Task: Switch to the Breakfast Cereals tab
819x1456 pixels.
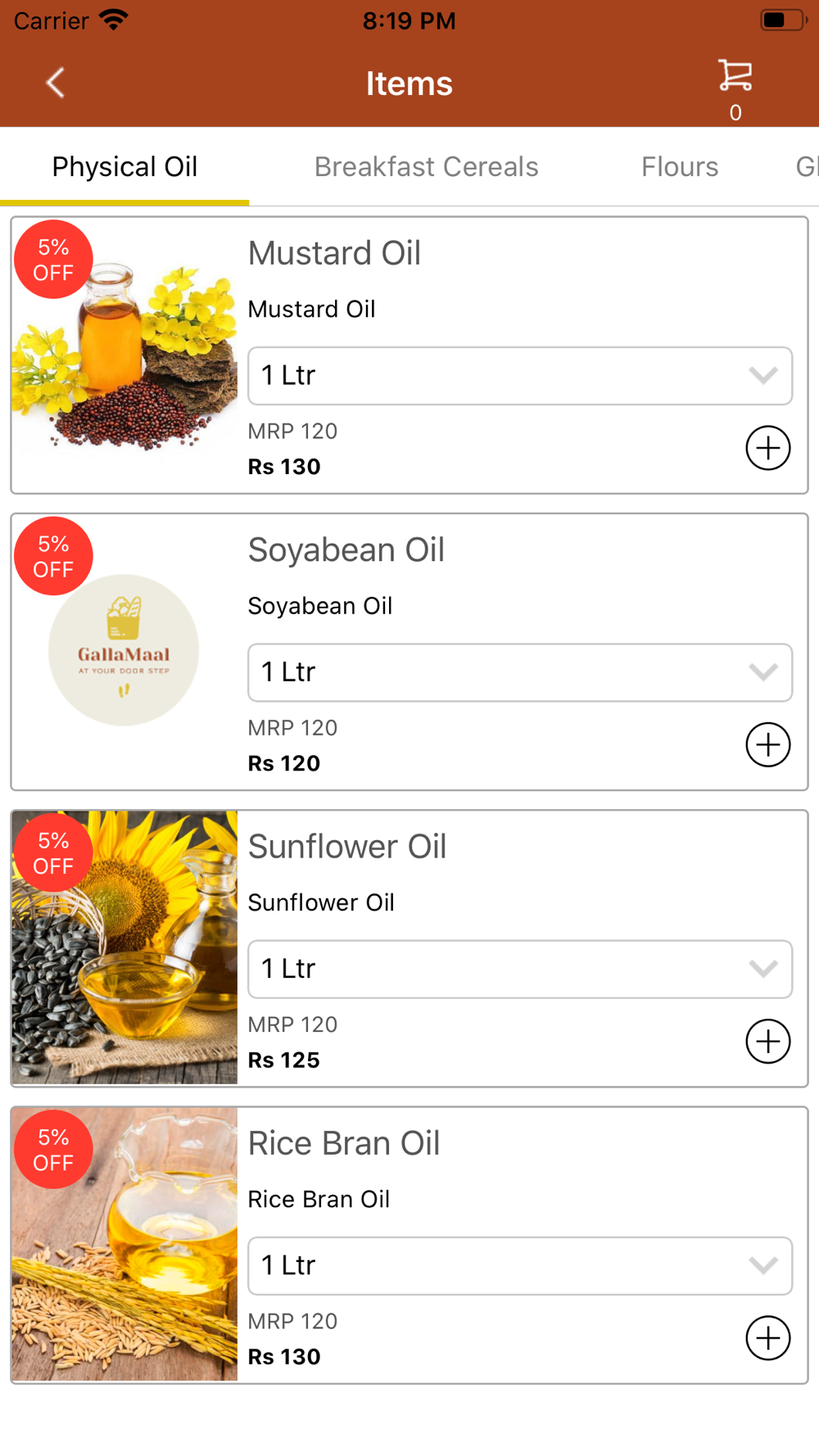Action: click(x=426, y=167)
